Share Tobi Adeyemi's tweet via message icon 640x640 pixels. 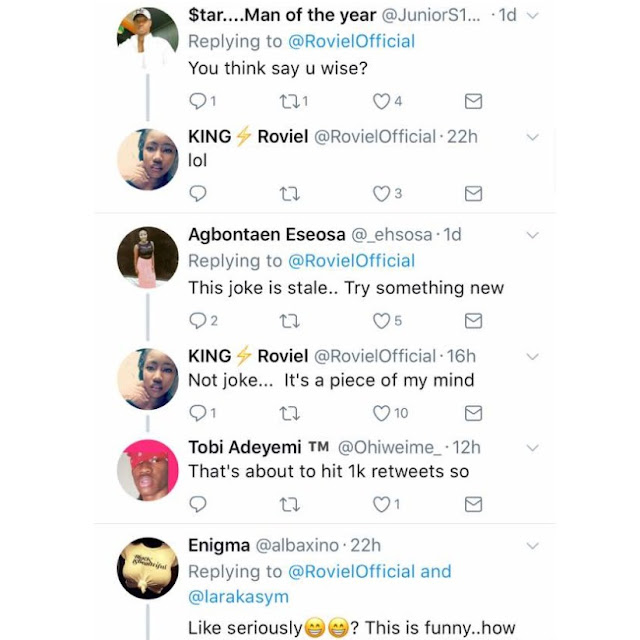[x=474, y=504]
